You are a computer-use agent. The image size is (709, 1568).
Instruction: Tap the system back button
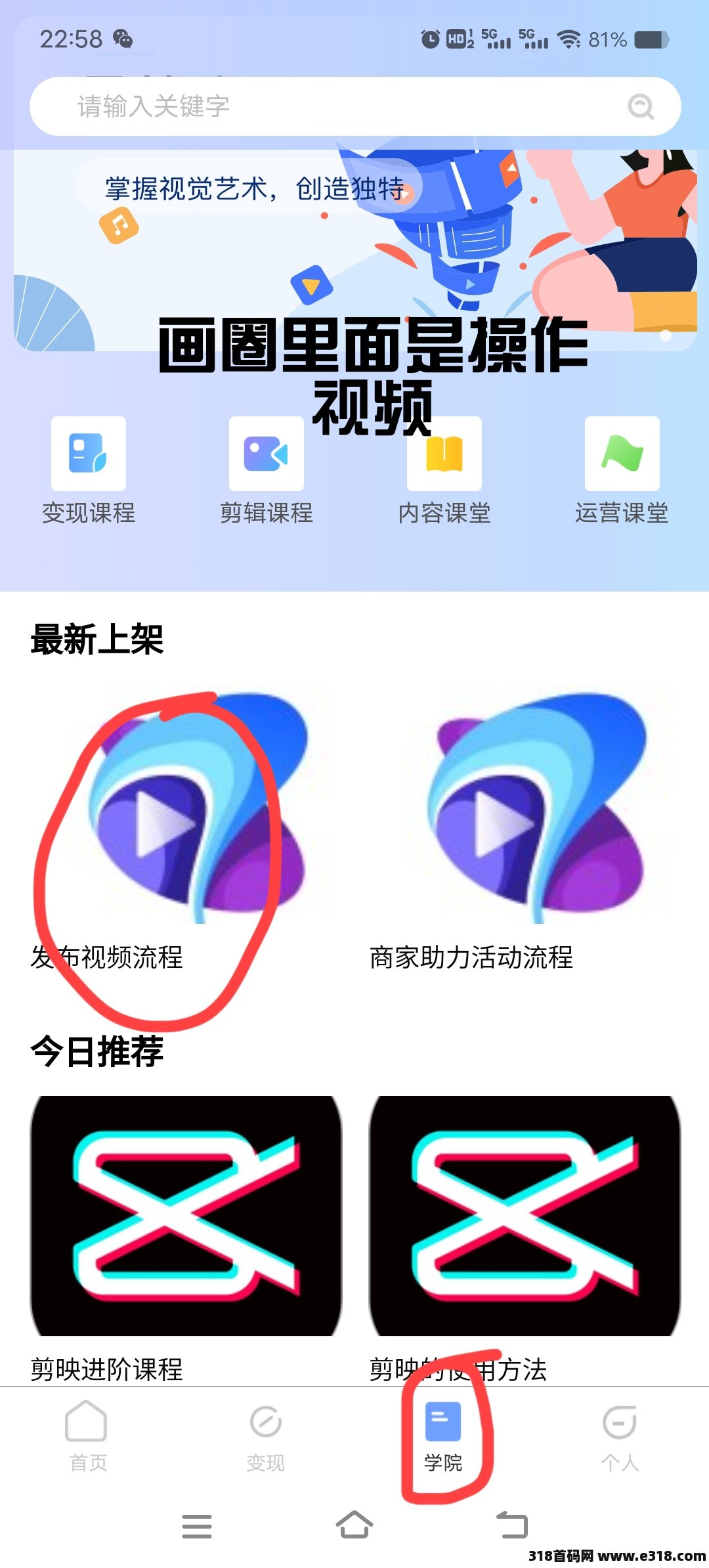pos(512,1525)
